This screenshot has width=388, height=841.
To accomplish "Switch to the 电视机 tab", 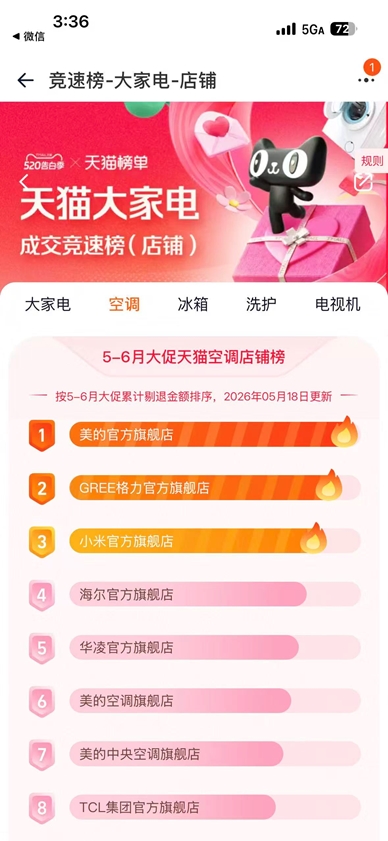I will [x=338, y=305].
